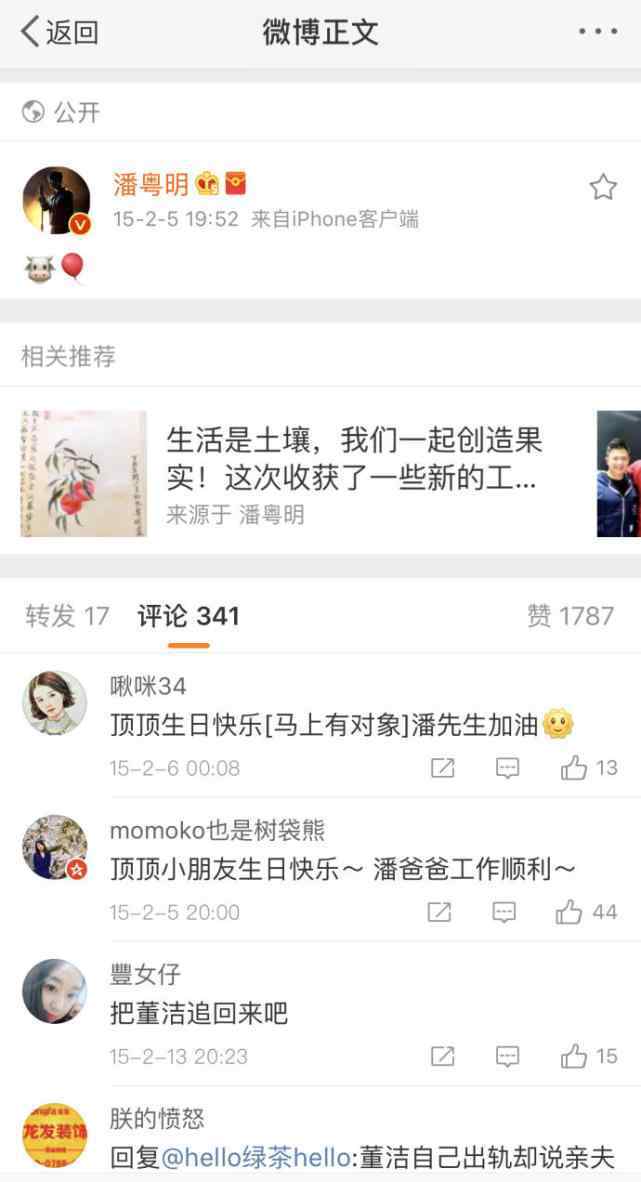
Task: Favorite this post with the star icon
Action: pyautogui.click(x=603, y=187)
